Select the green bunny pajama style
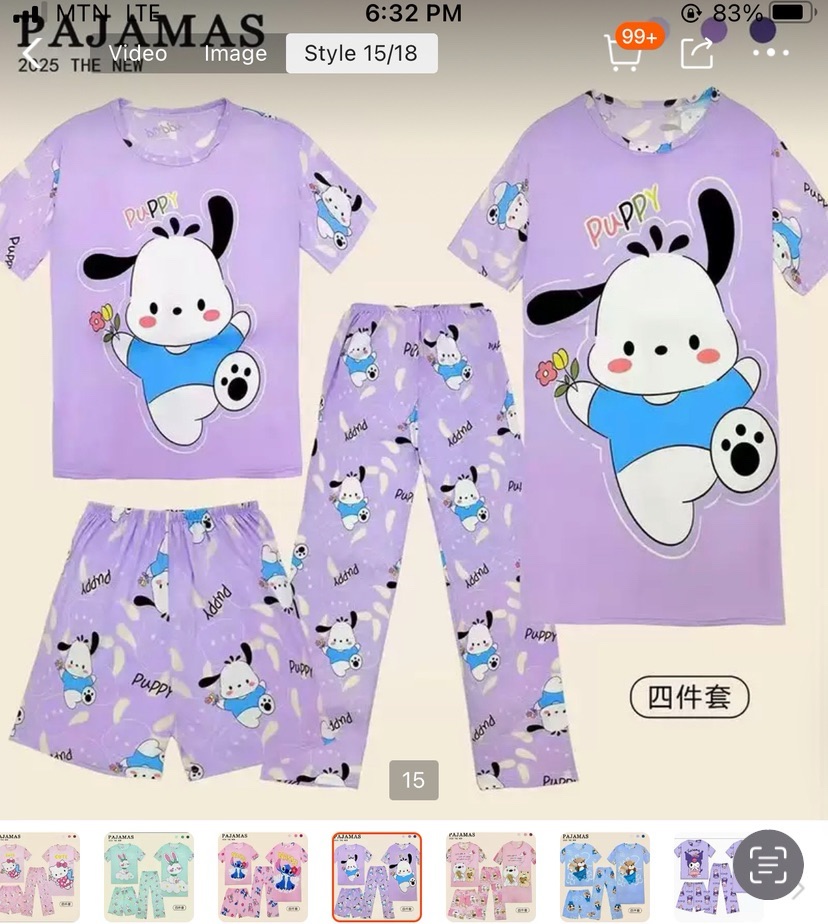Screen dimensions: 828x924 click(150, 876)
